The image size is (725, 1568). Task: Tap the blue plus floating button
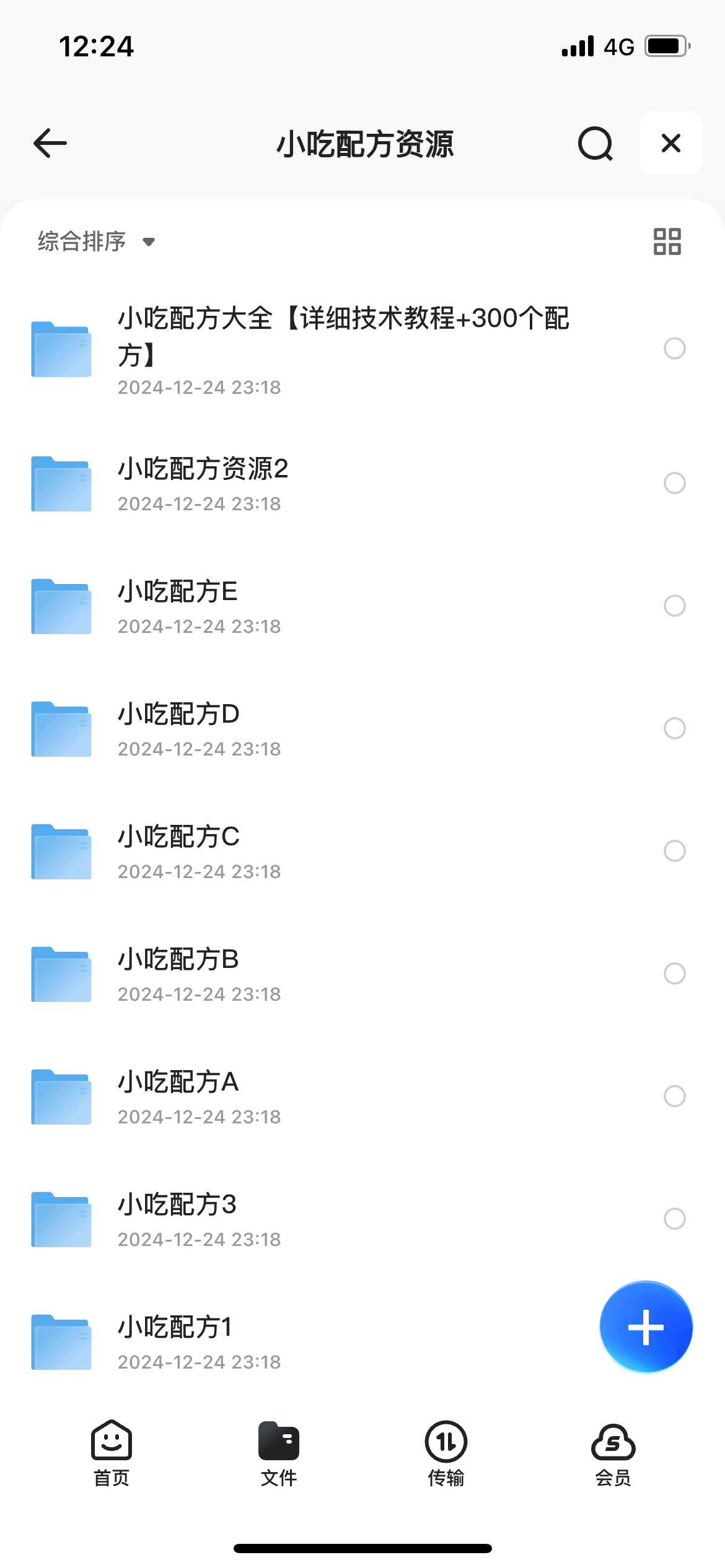click(646, 1326)
